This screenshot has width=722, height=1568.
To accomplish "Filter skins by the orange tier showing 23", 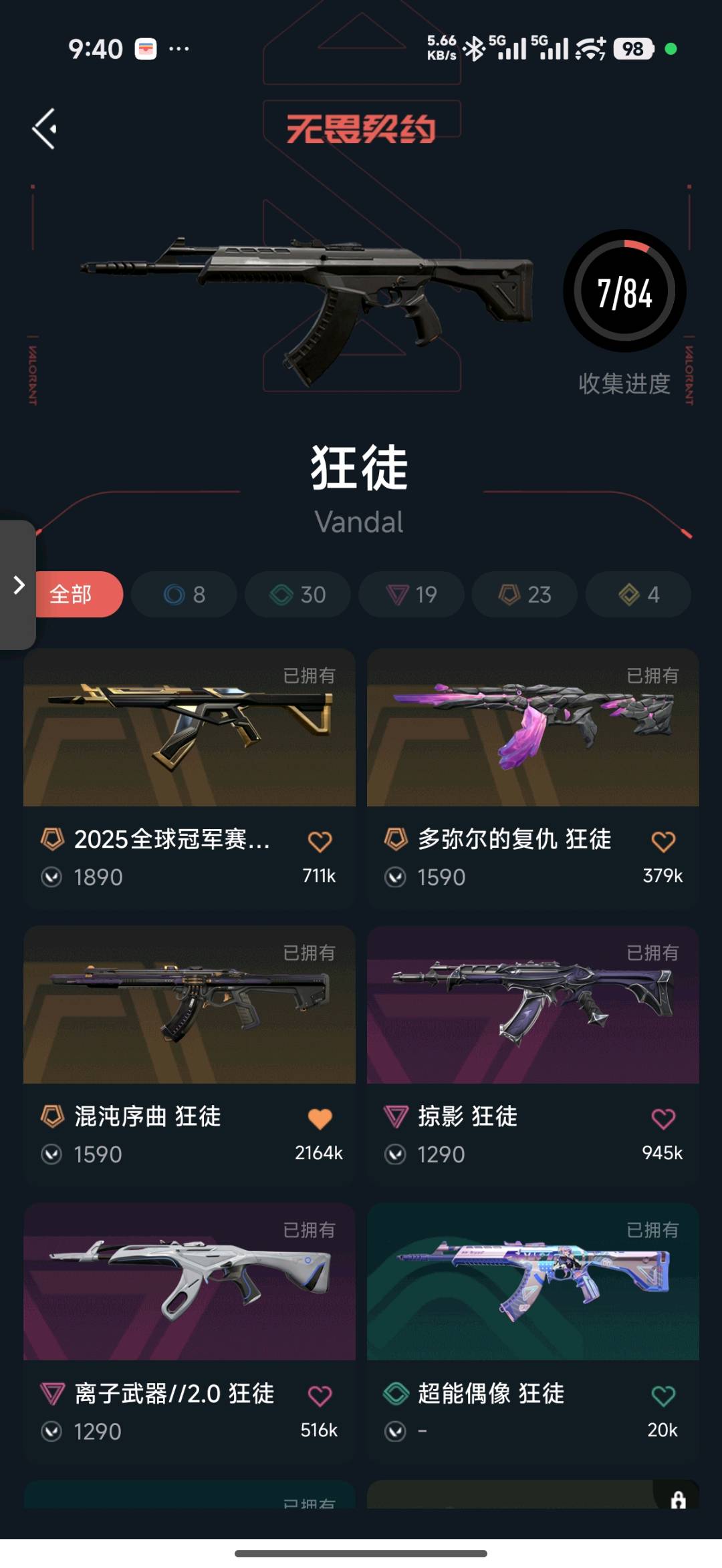I will pos(525,594).
